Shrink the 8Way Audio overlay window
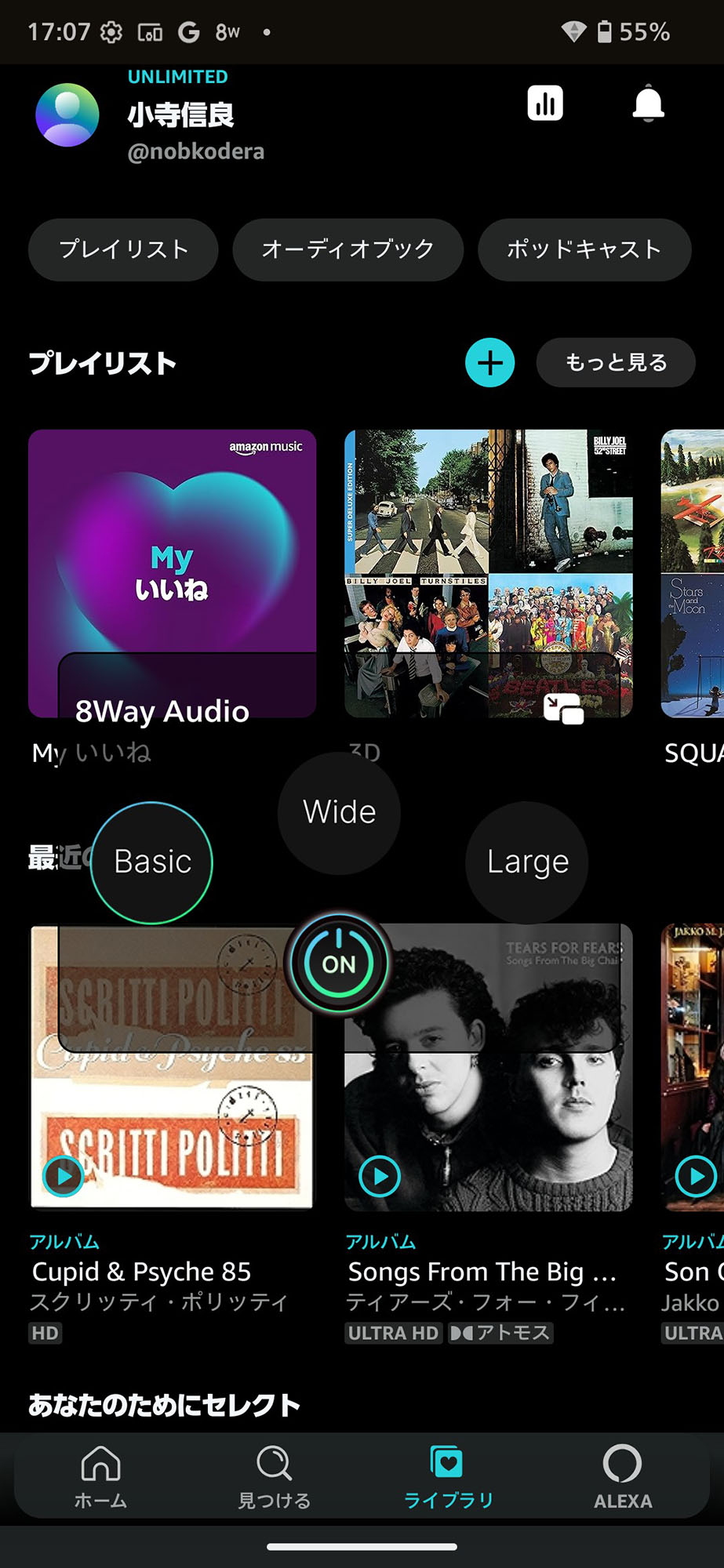Screen dimensions: 724x1568 [x=564, y=709]
